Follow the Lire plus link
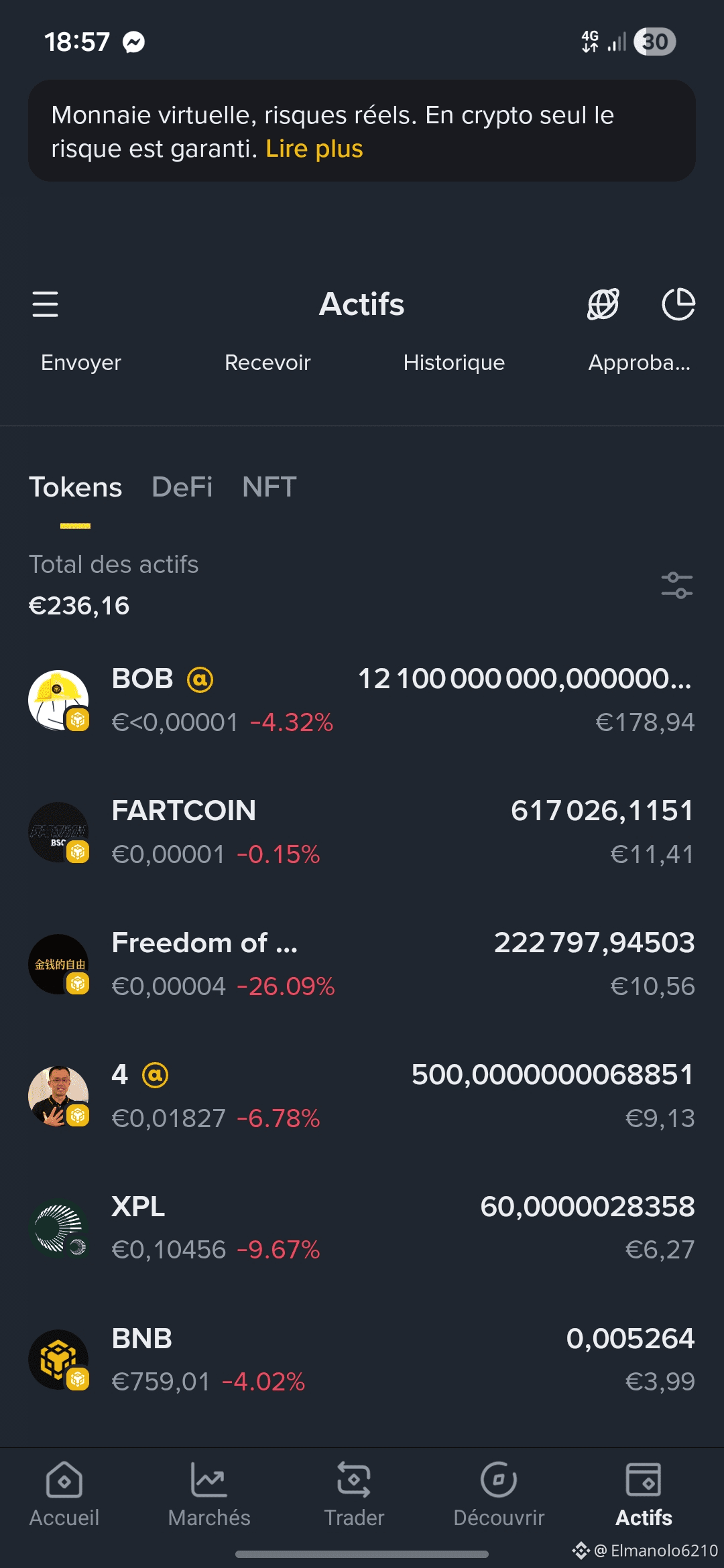Screen dimensions: 724x1568 pyautogui.click(x=314, y=149)
